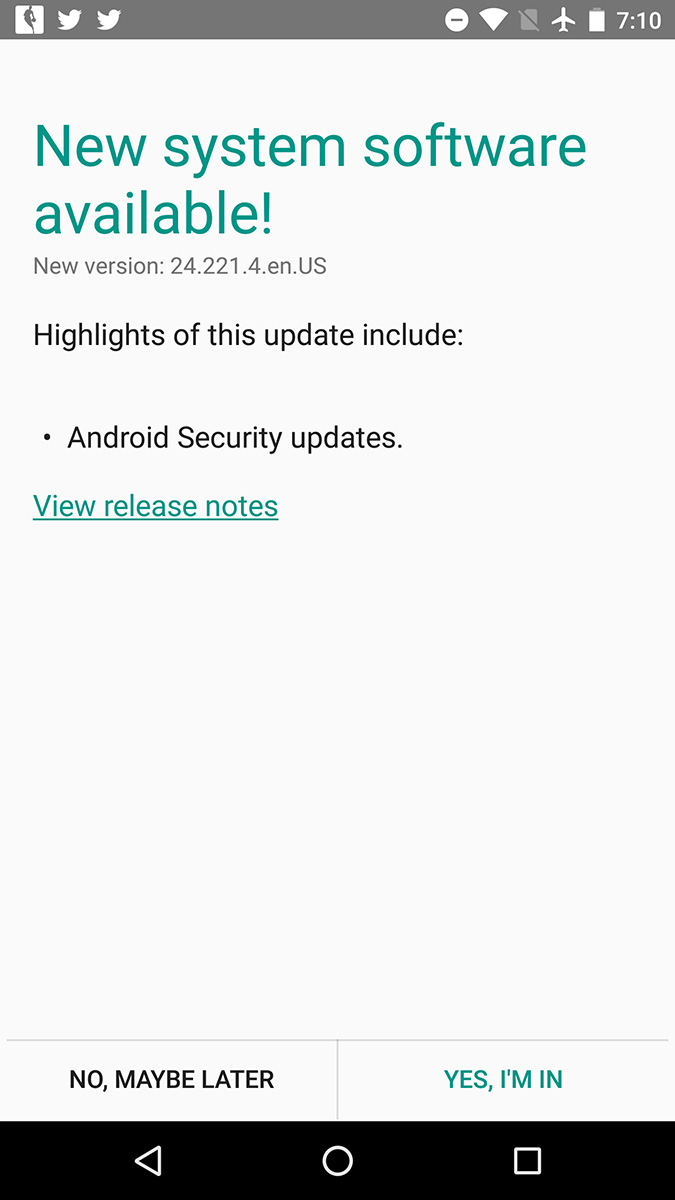Screen dimensions: 675x1200
Task: Decline update with No, Maybe Later
Action: click(171, 1080)
